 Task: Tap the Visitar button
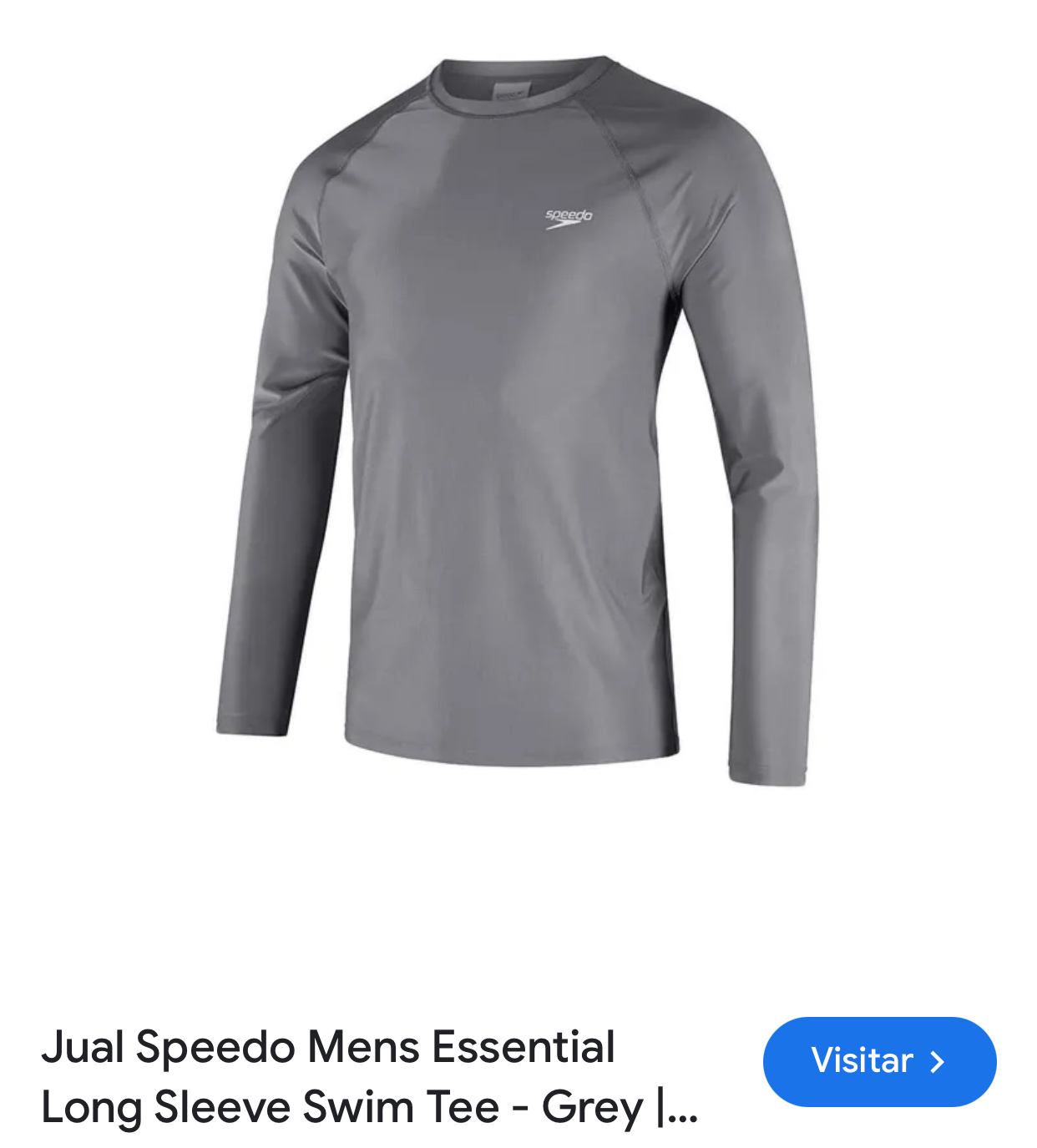coord(879,1061)
